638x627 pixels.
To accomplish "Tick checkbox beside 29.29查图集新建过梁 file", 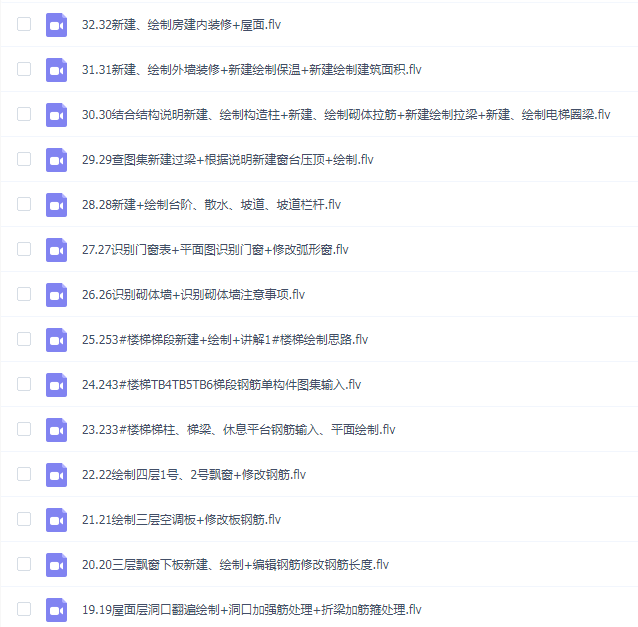I will pos(24,159).
